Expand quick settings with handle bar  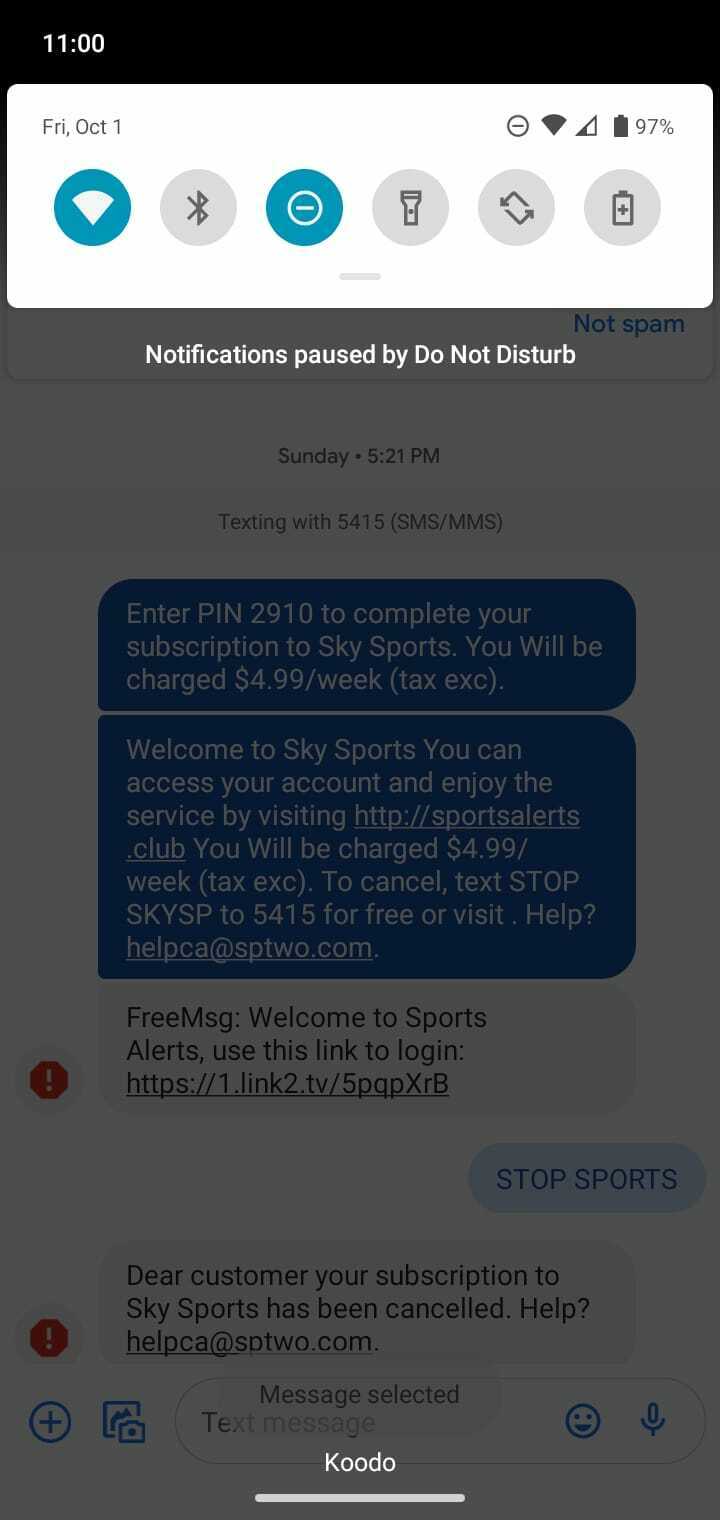point(360,277)
